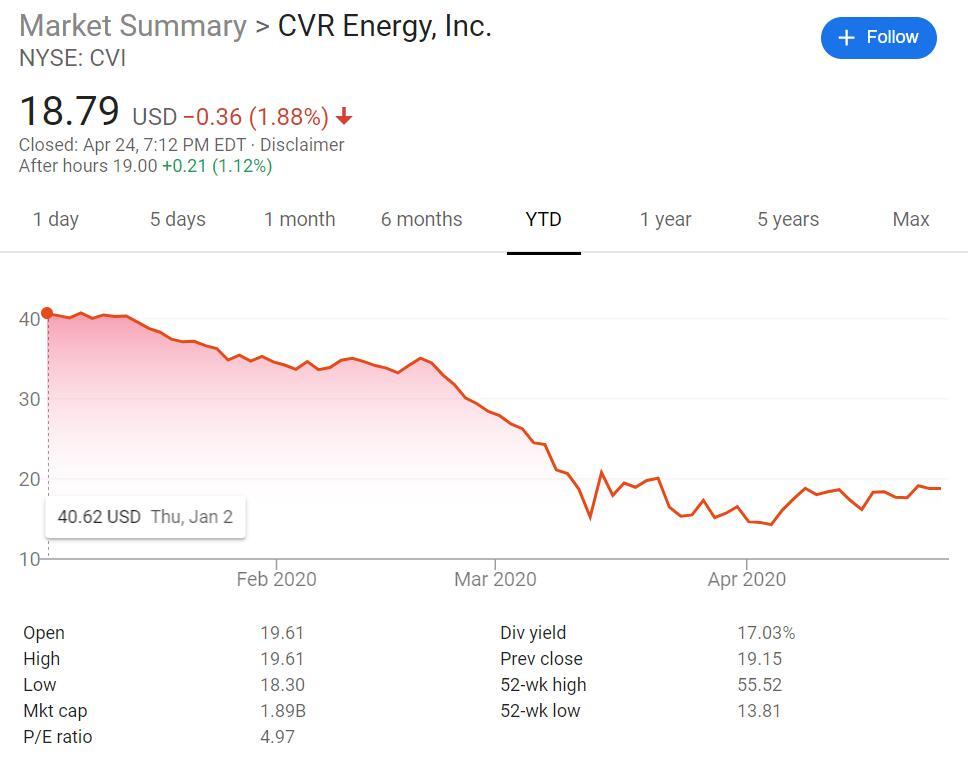Open the Disclaimer link

coord(302,144)
